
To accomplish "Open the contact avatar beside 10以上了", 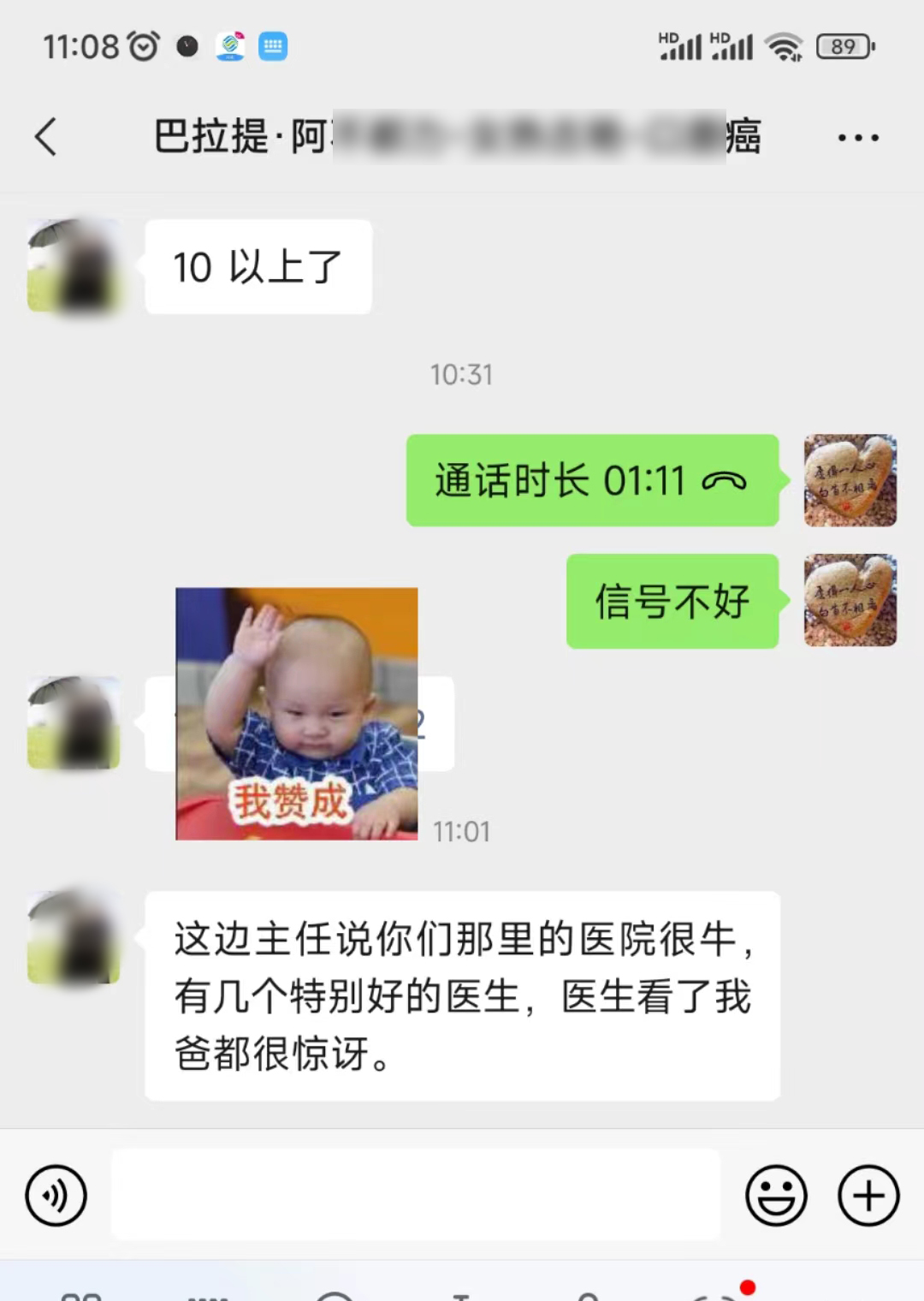I will (74, 266).
